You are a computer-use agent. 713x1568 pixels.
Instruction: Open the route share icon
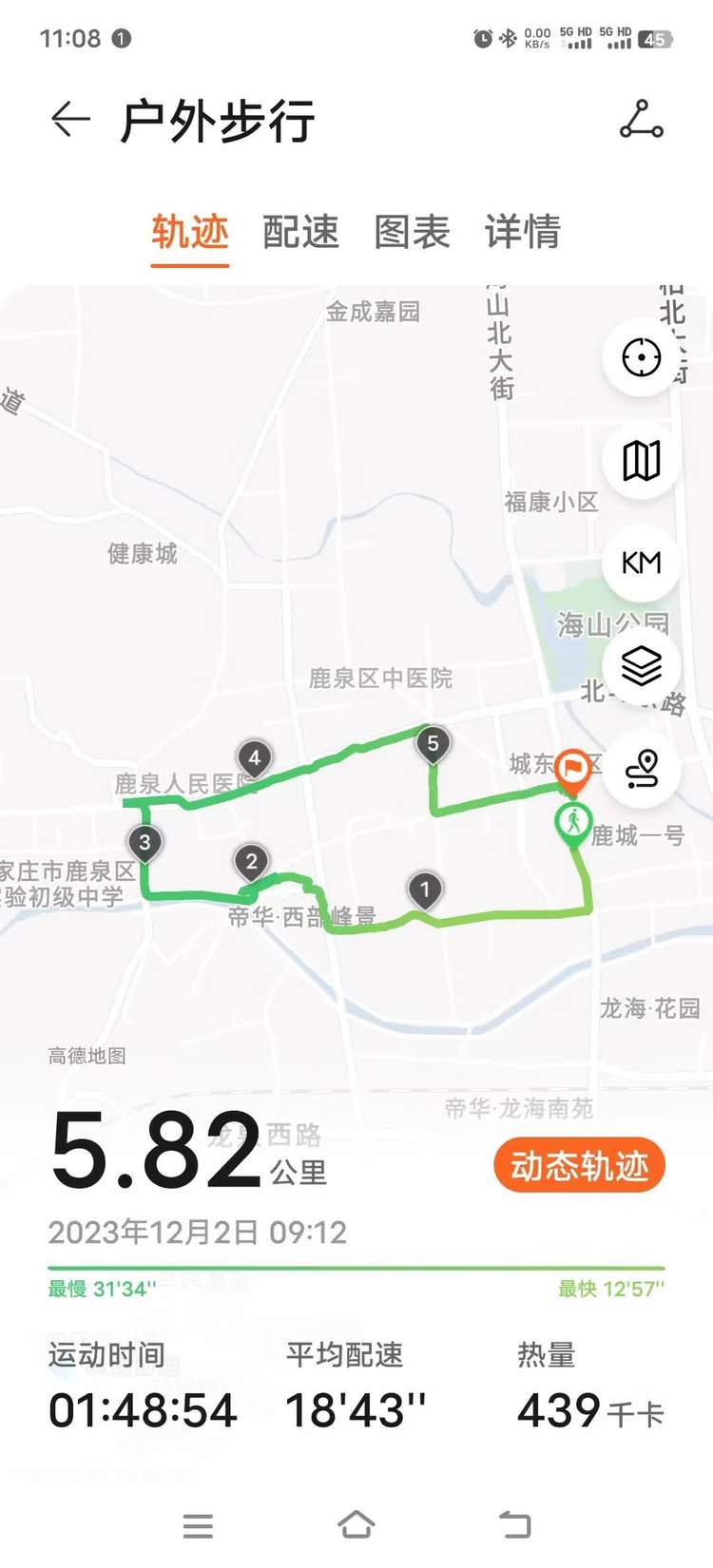[x=641, y=120]
